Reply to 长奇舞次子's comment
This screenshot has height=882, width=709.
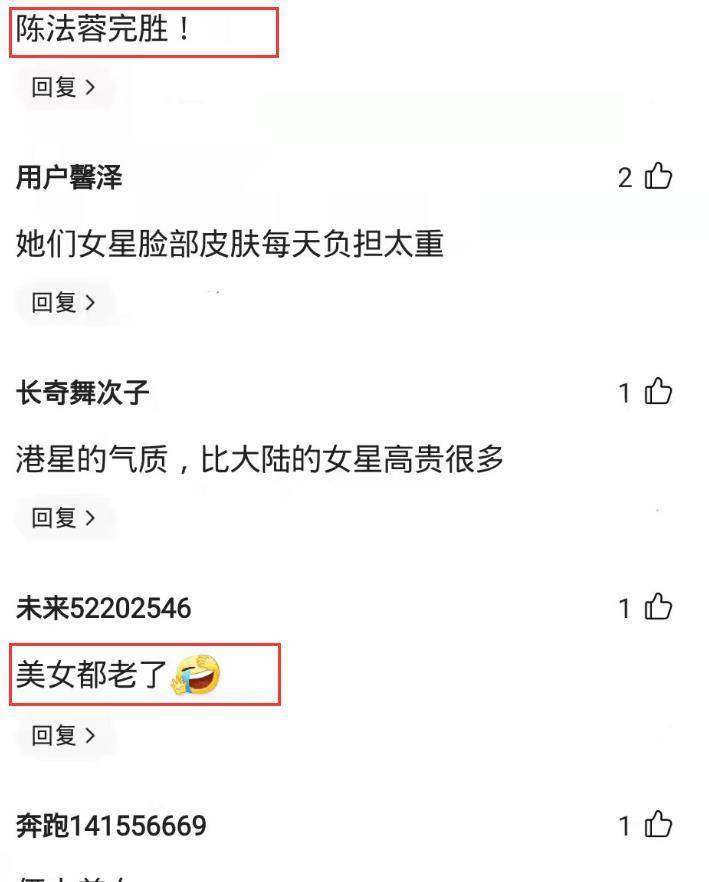tap(64, 517)
